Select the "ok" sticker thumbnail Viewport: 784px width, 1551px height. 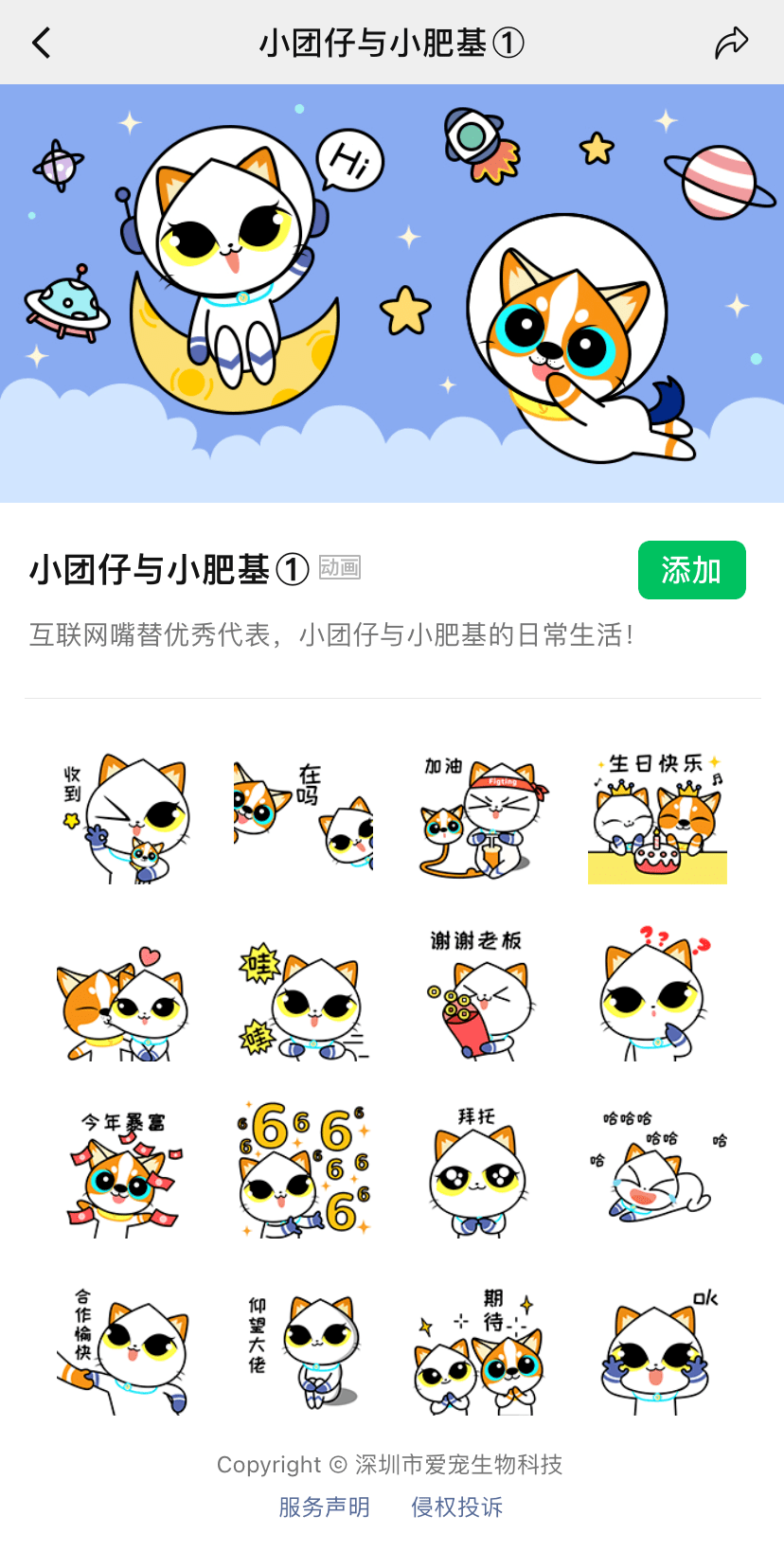[x=657, y=1349]
